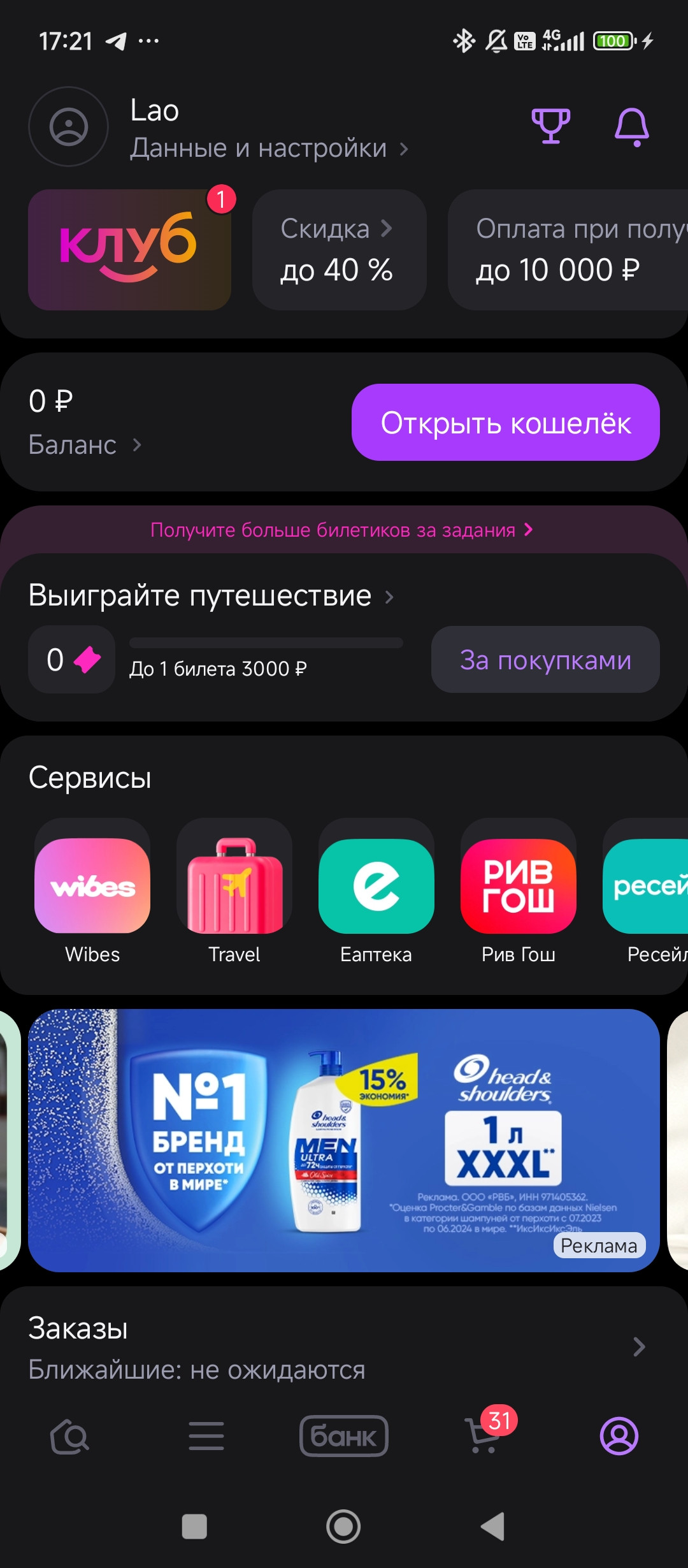
Task: Open the Баланс details
Action: (84, 444)
